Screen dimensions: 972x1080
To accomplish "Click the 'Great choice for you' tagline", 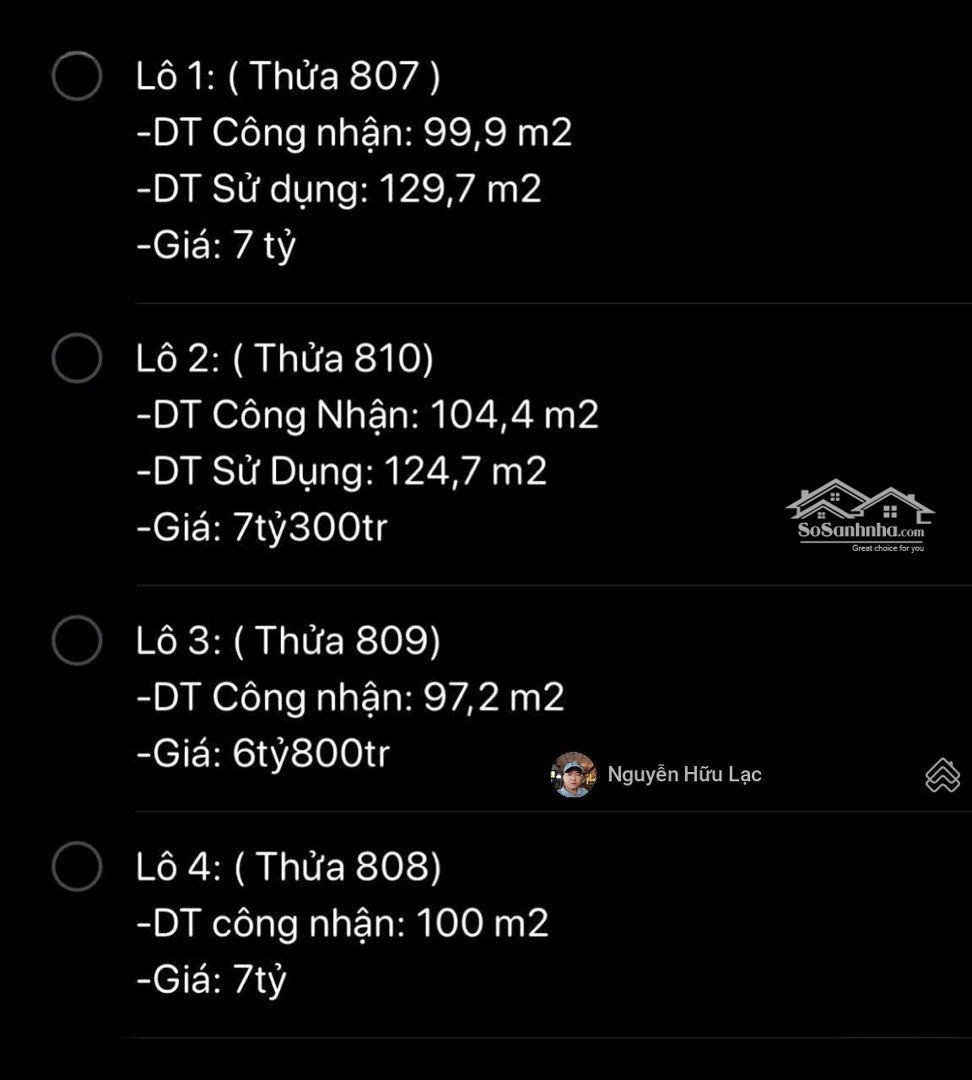I will click(x=886, y=548).
